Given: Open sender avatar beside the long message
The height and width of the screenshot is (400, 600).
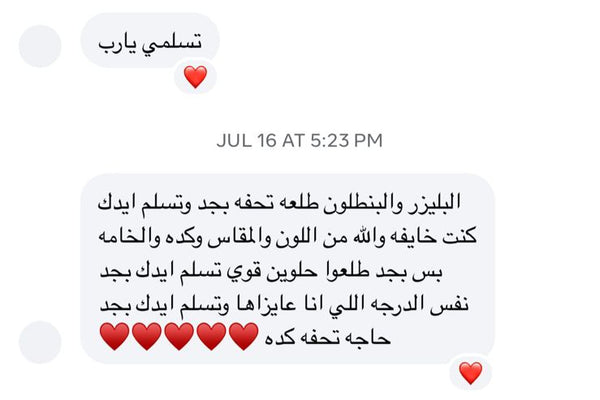Looking at the screenshot, I should coord(41,342).
